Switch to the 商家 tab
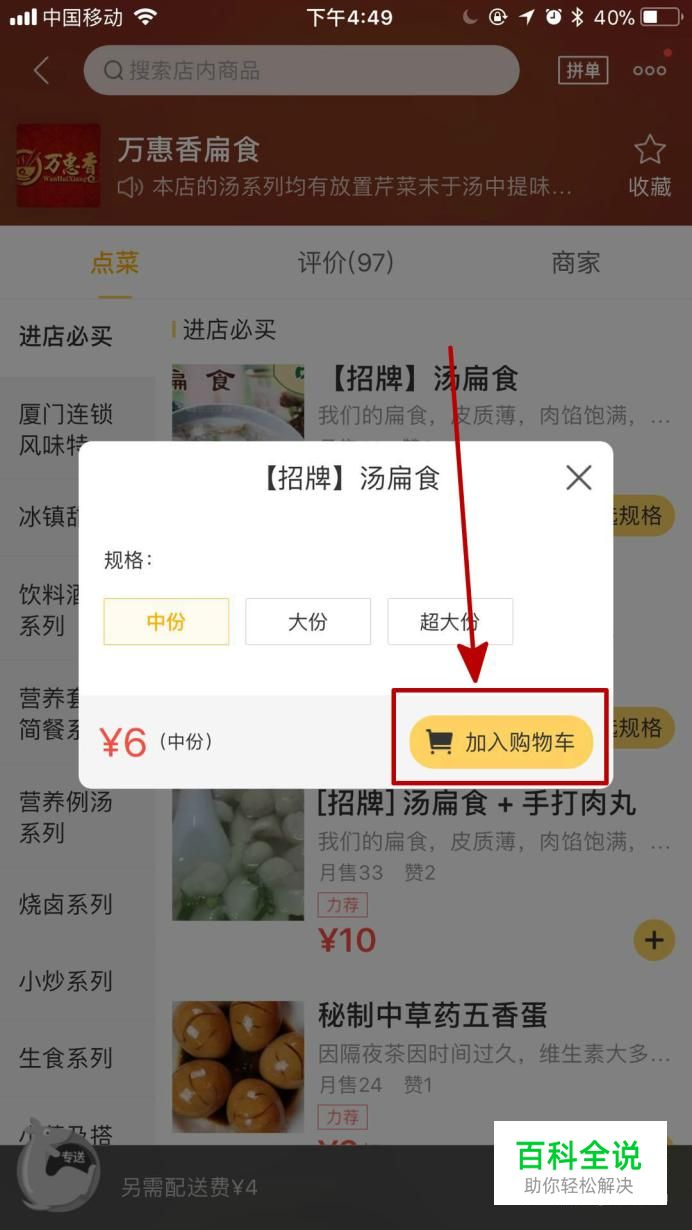The height and width of the screenshot is (1230, 692). tap(576, 263)
